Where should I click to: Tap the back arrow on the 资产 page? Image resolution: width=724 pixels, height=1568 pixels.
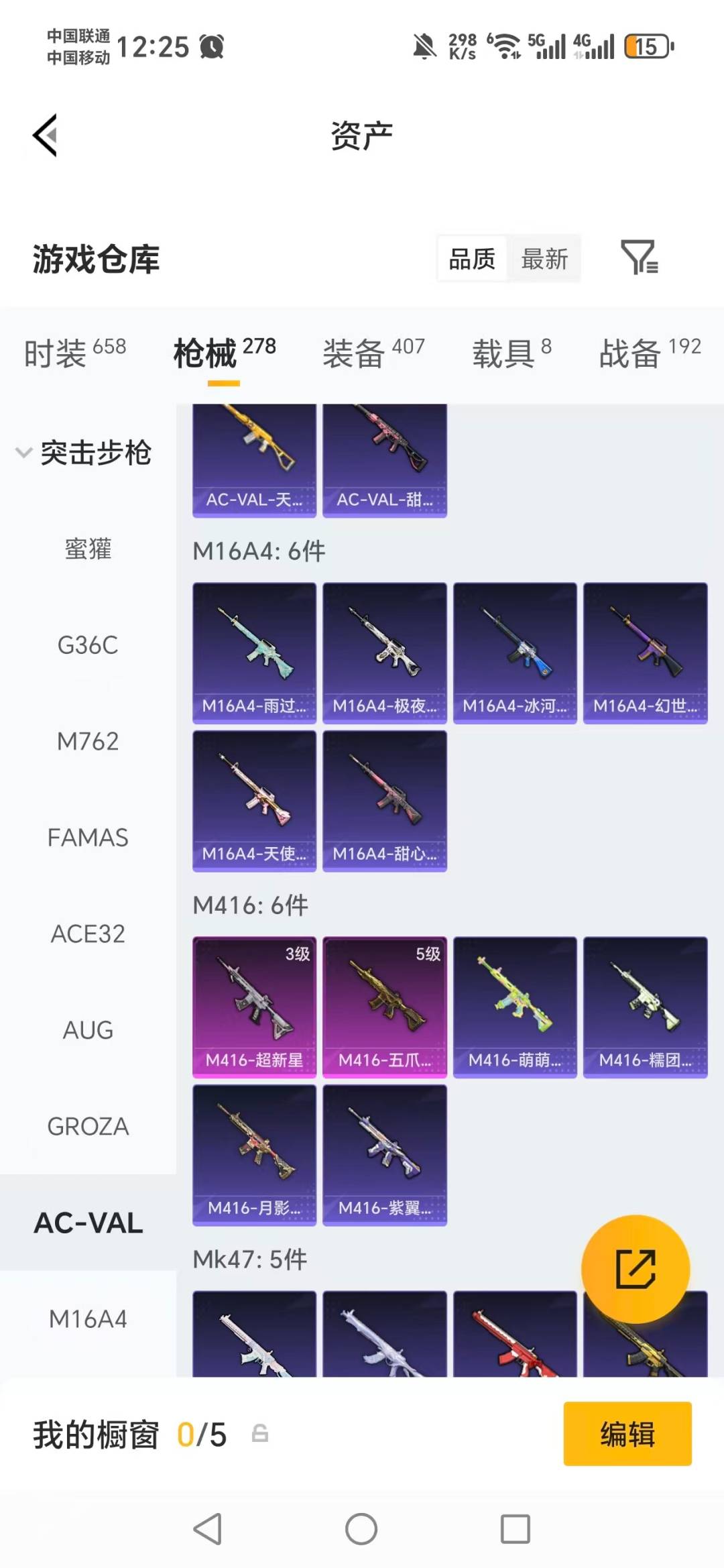click(x=44, y=134)
